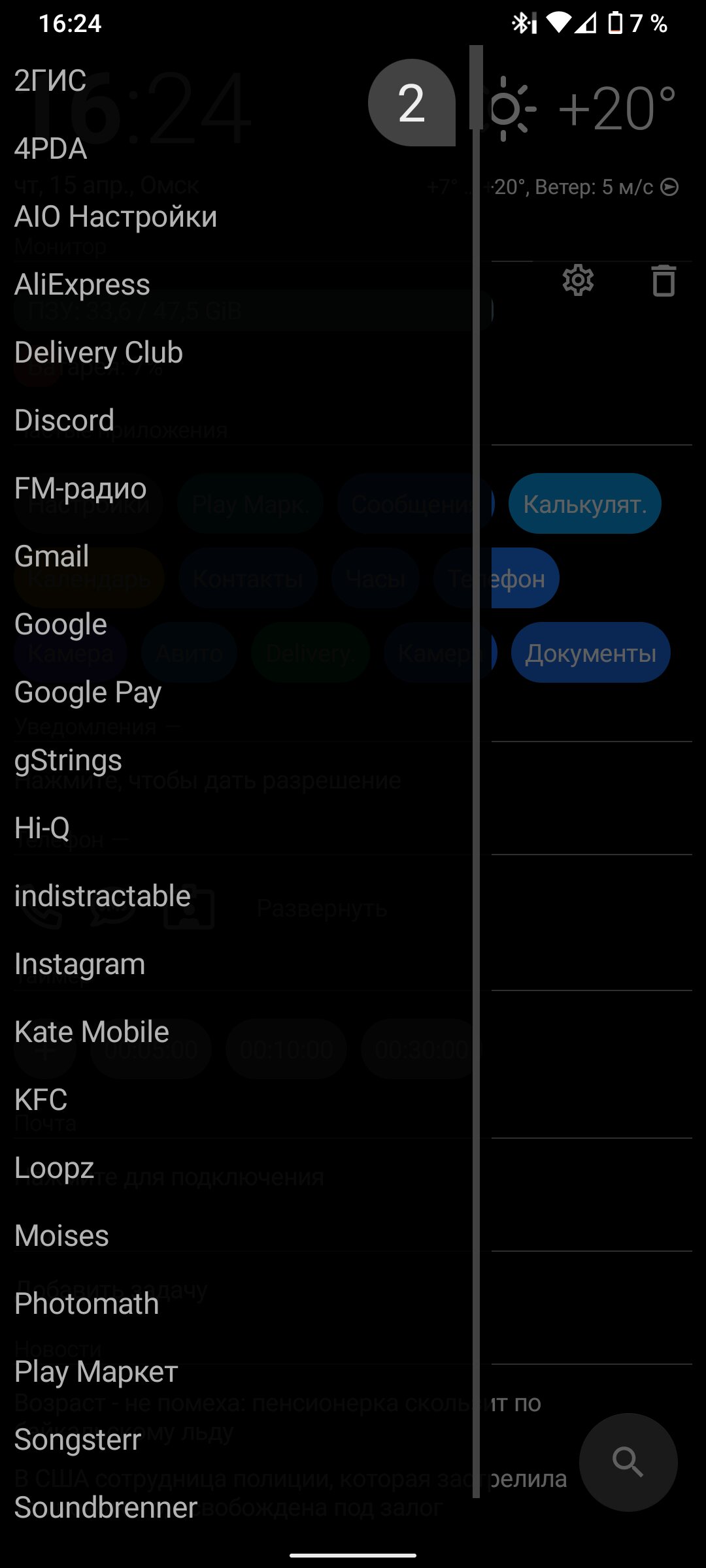Open Kate Mobile

(x=92, y=1032)
